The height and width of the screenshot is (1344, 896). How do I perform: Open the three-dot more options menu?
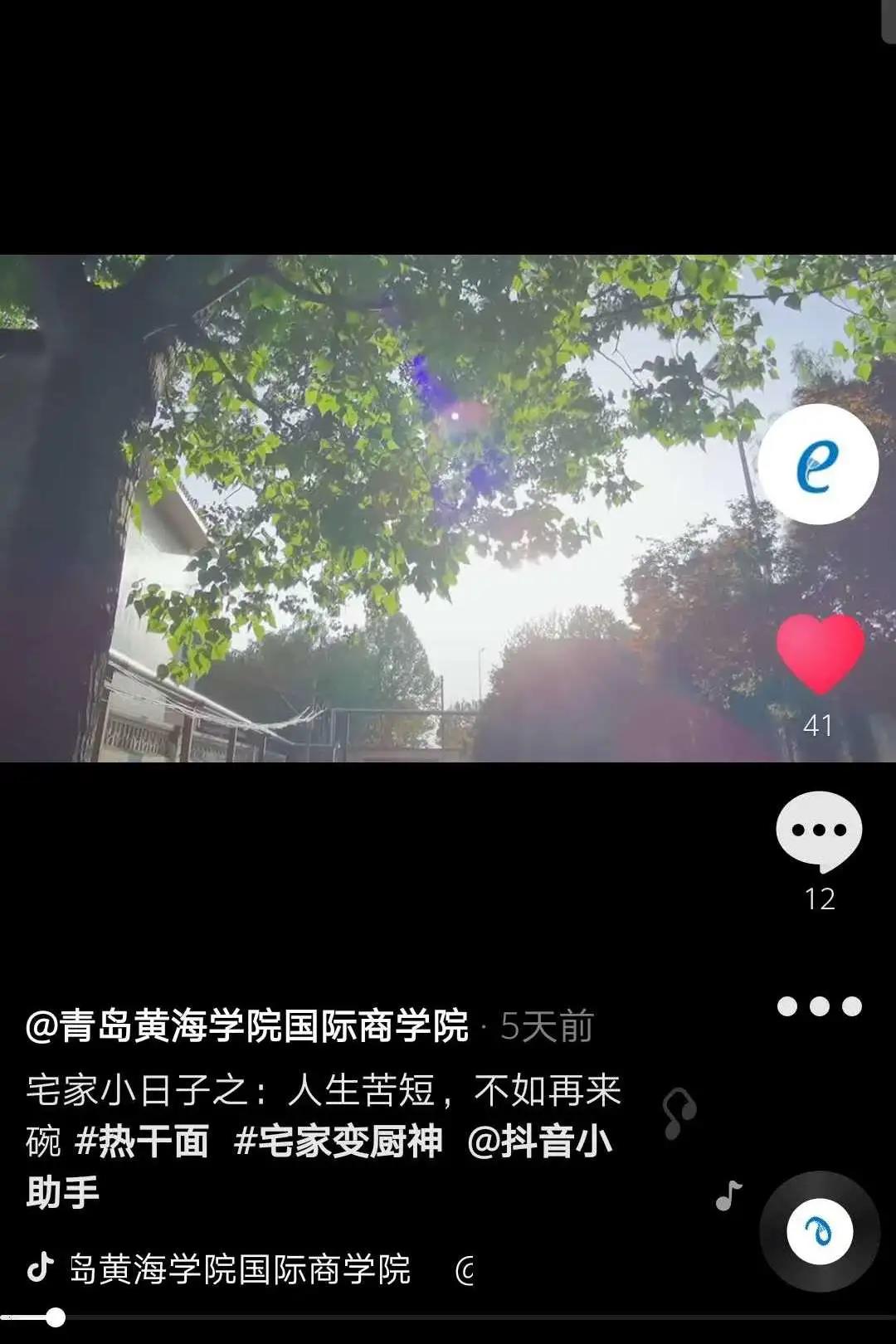(x=819, y=1006)
